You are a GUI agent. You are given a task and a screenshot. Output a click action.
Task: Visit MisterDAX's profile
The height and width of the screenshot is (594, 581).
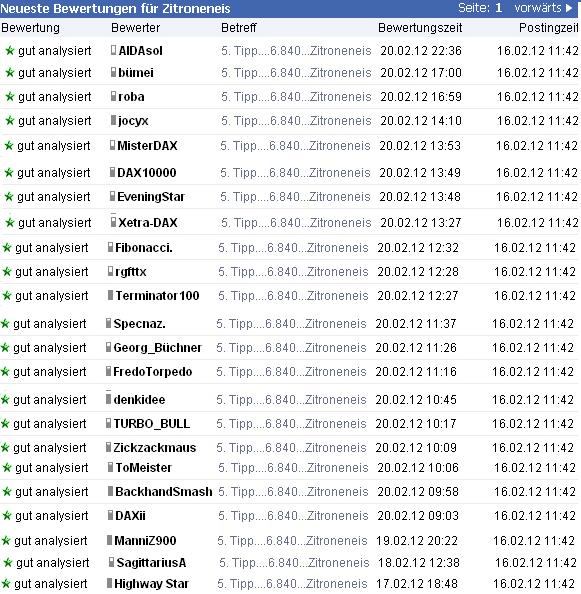pos(147,145)
